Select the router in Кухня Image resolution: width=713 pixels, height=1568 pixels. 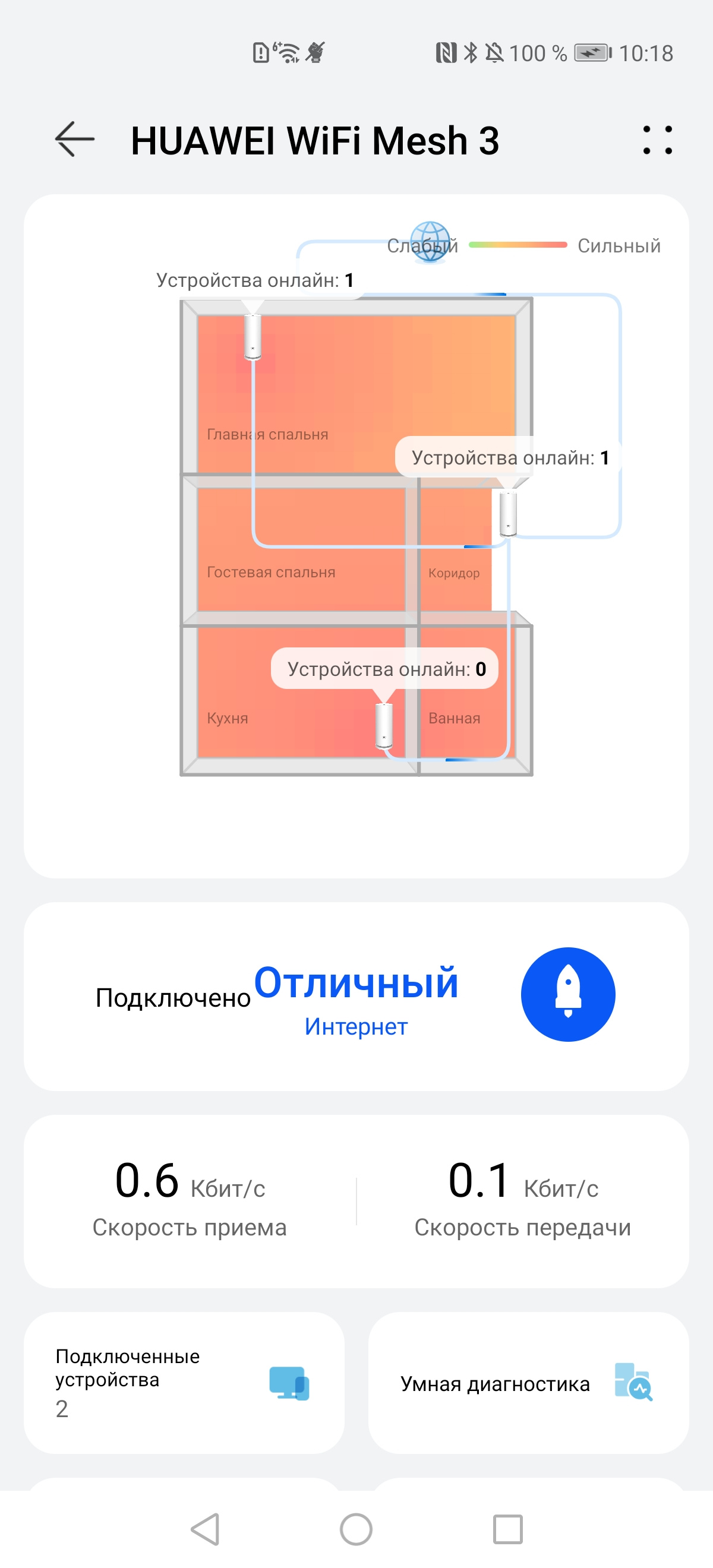(384, 725)
